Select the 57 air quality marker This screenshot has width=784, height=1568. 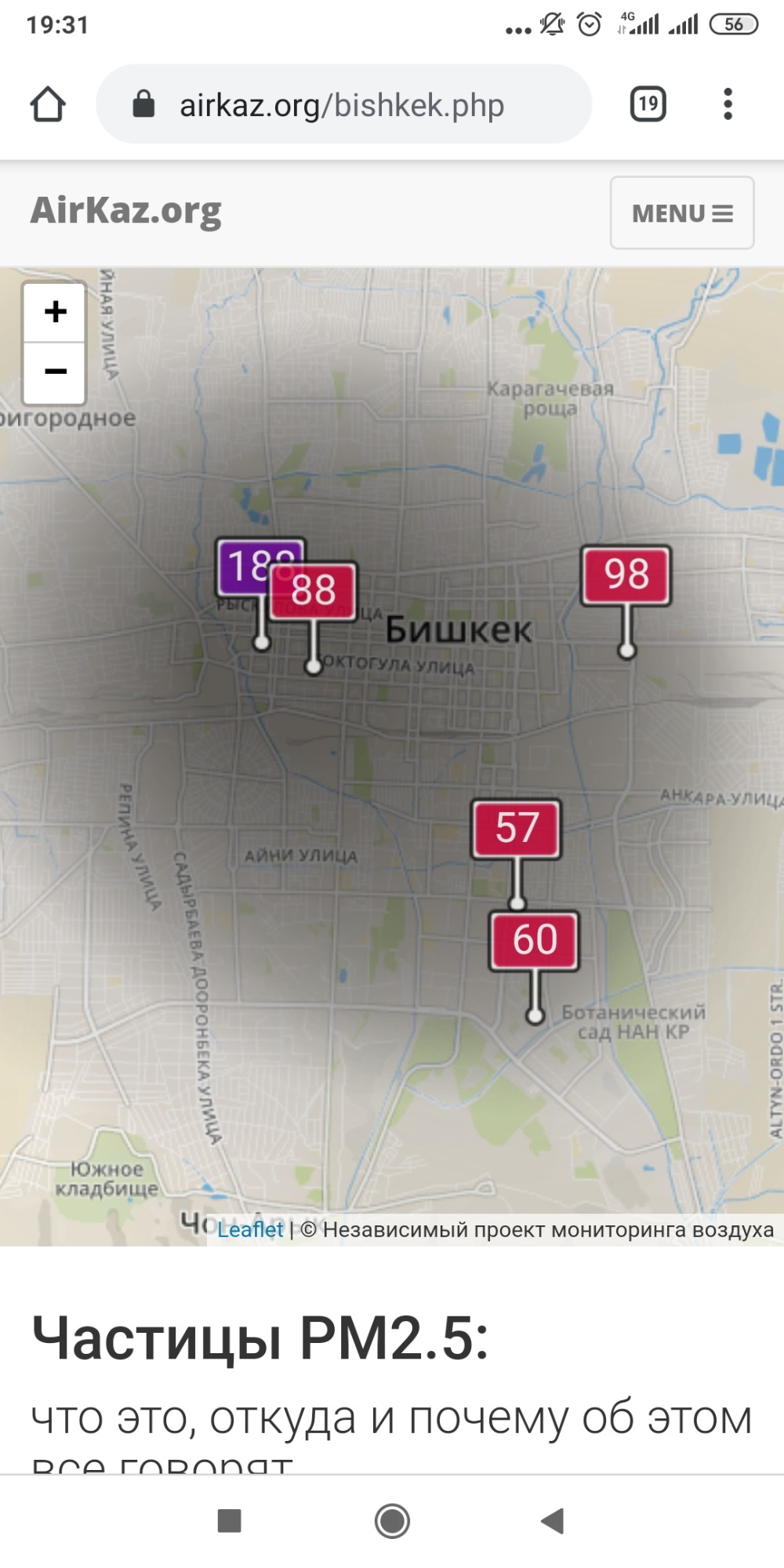pos(517,828)
